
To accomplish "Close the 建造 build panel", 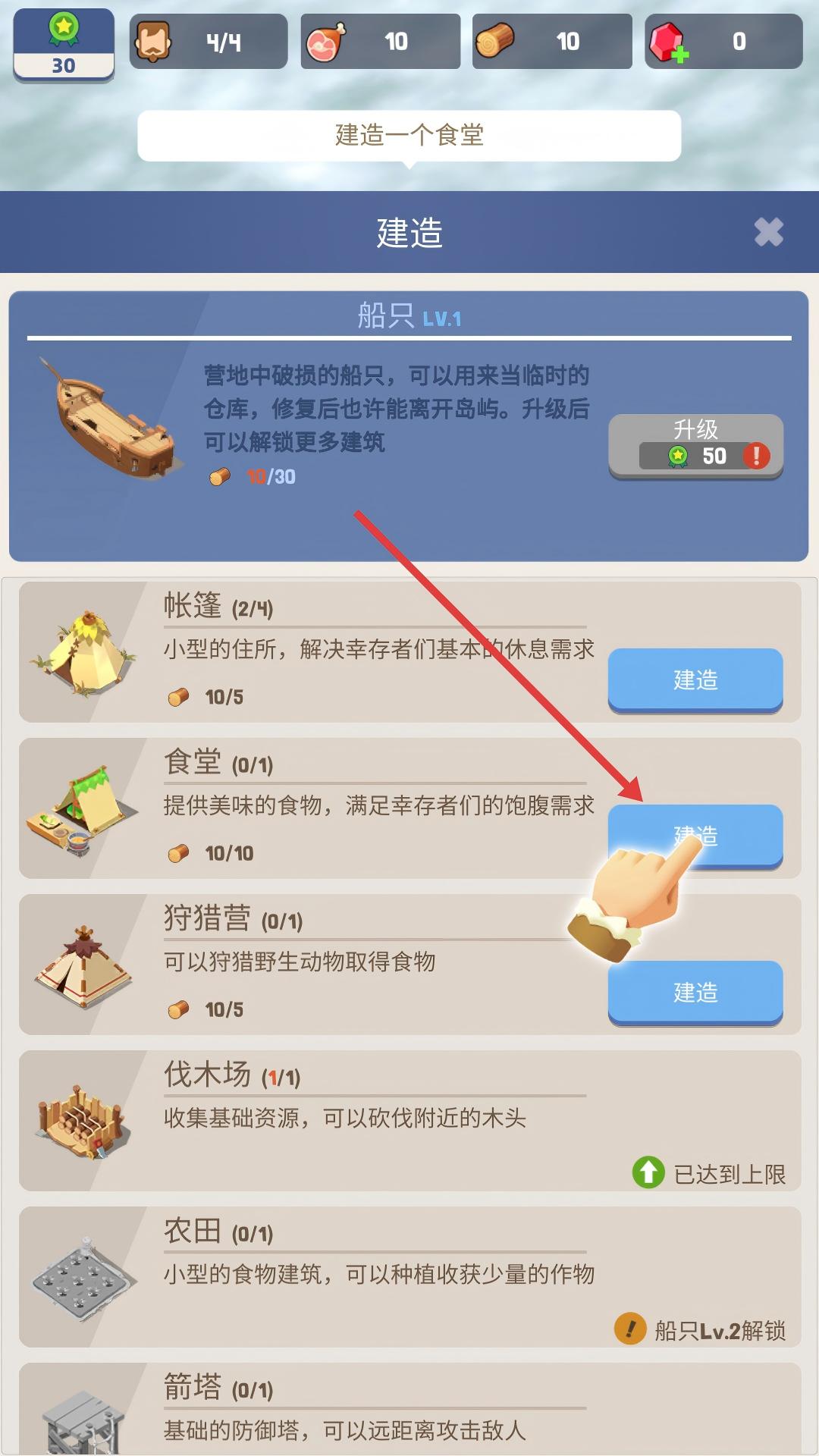I will click(768, 232).
